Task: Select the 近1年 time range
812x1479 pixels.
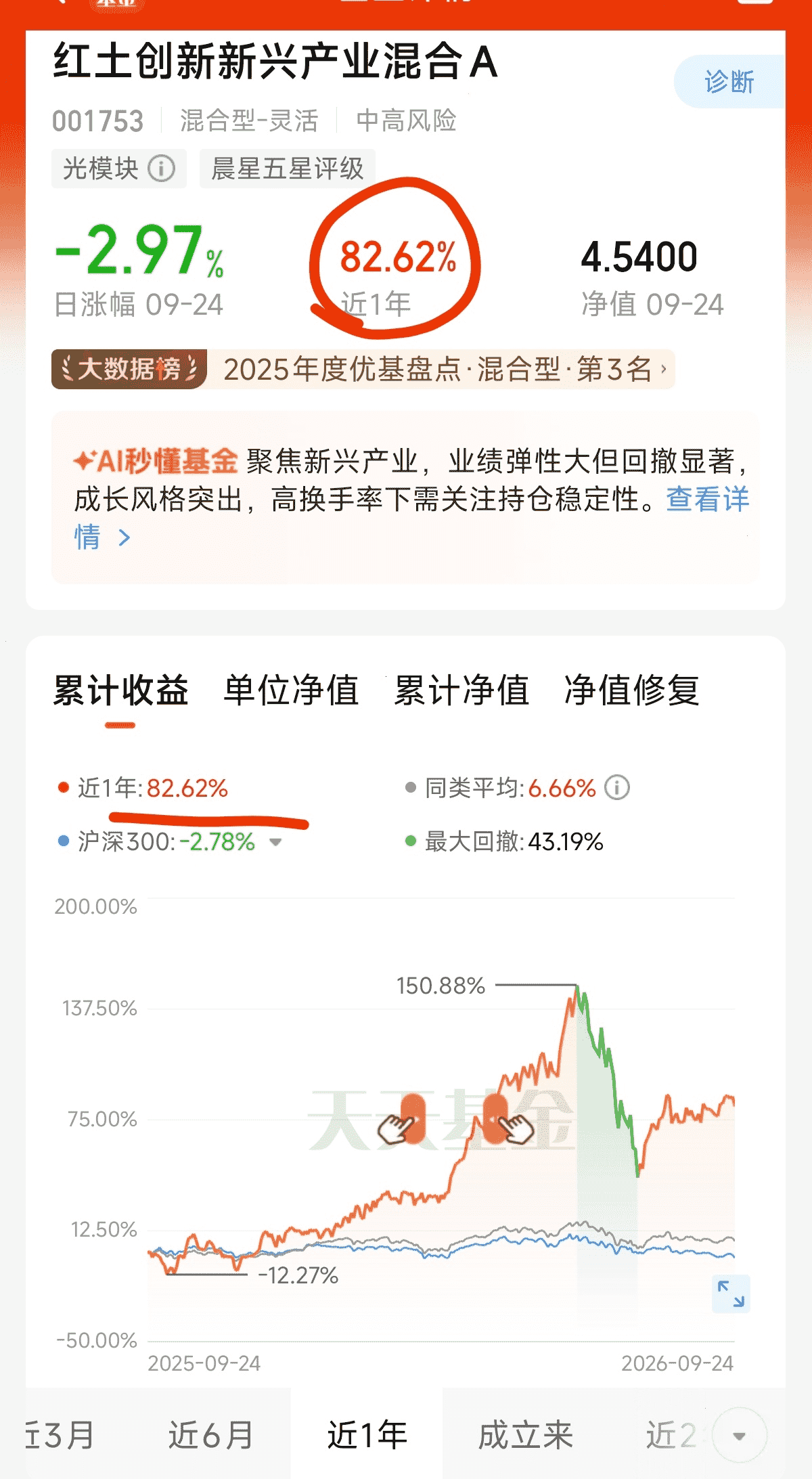Action: pos(367,1435)
